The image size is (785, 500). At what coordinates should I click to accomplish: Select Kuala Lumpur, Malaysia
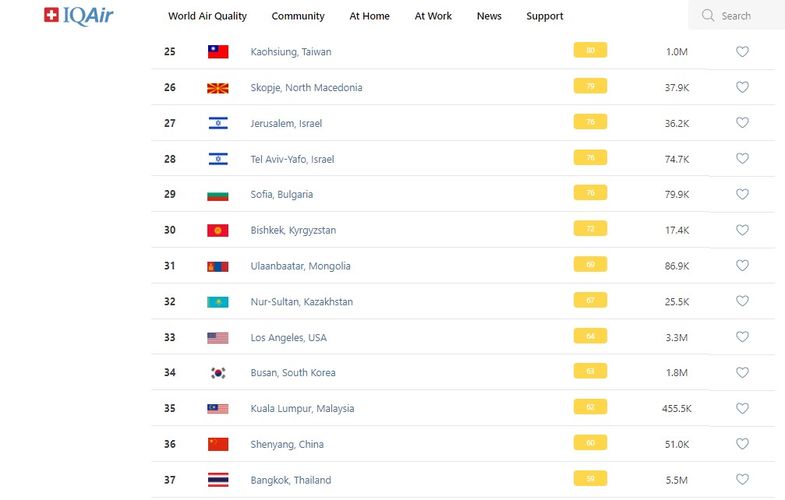[x=302, y=408]
